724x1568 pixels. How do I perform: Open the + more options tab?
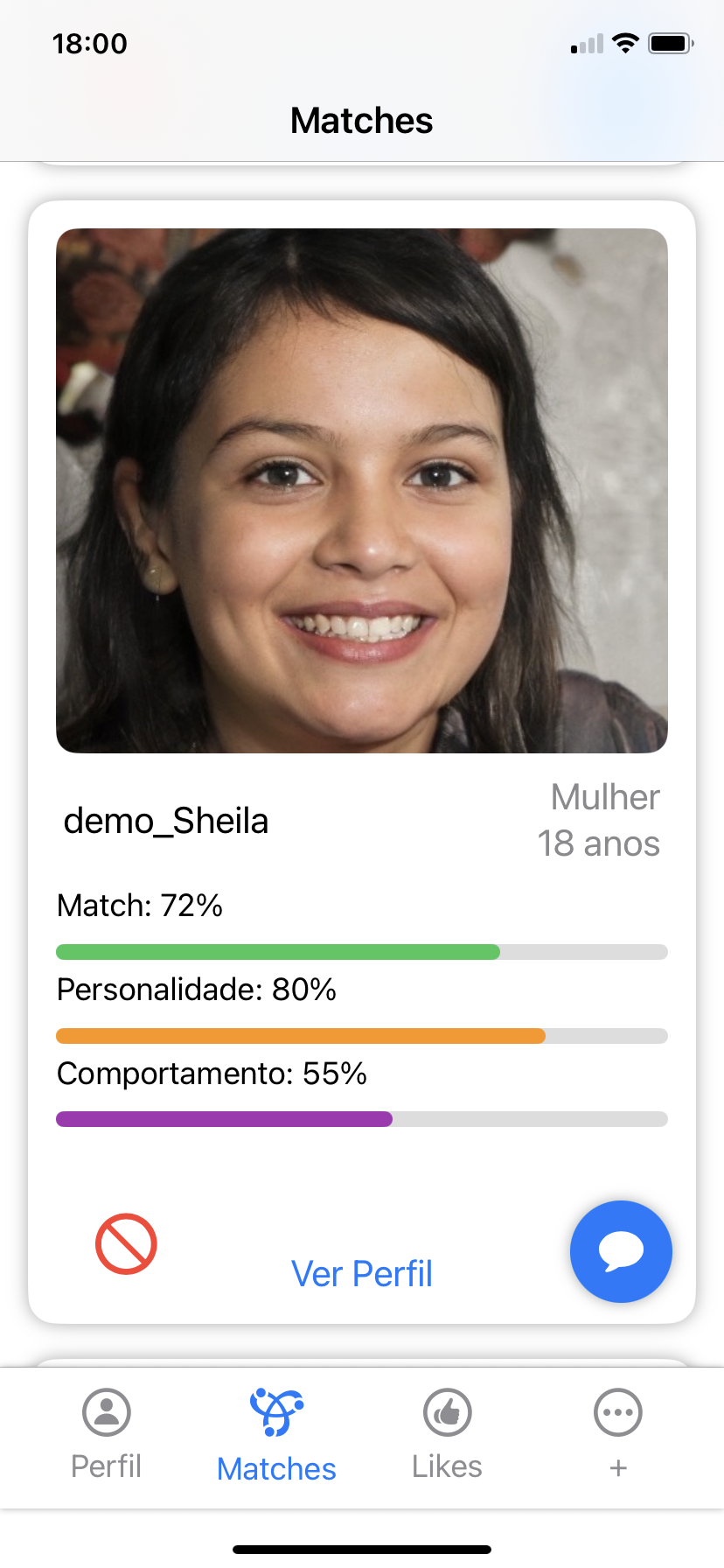point(617,1433)
